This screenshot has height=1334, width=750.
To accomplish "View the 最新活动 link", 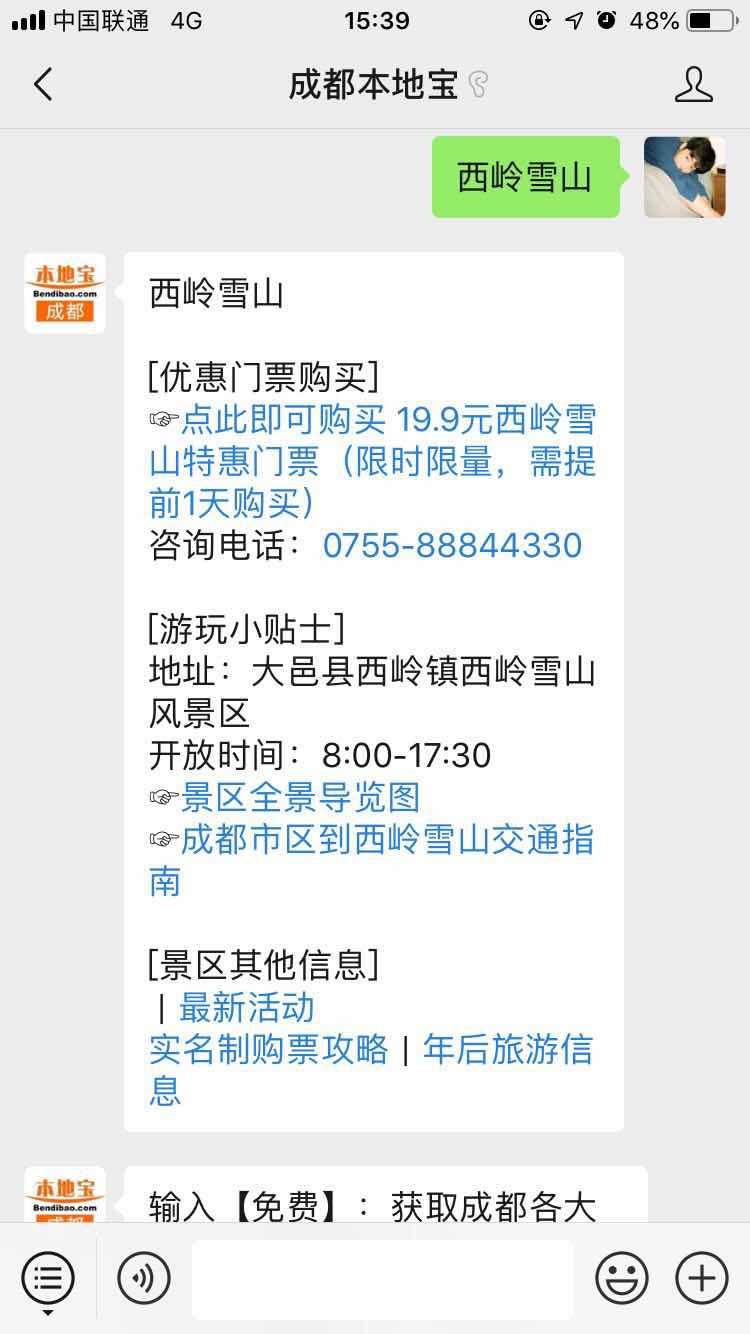I will [x=247, y=1007].
